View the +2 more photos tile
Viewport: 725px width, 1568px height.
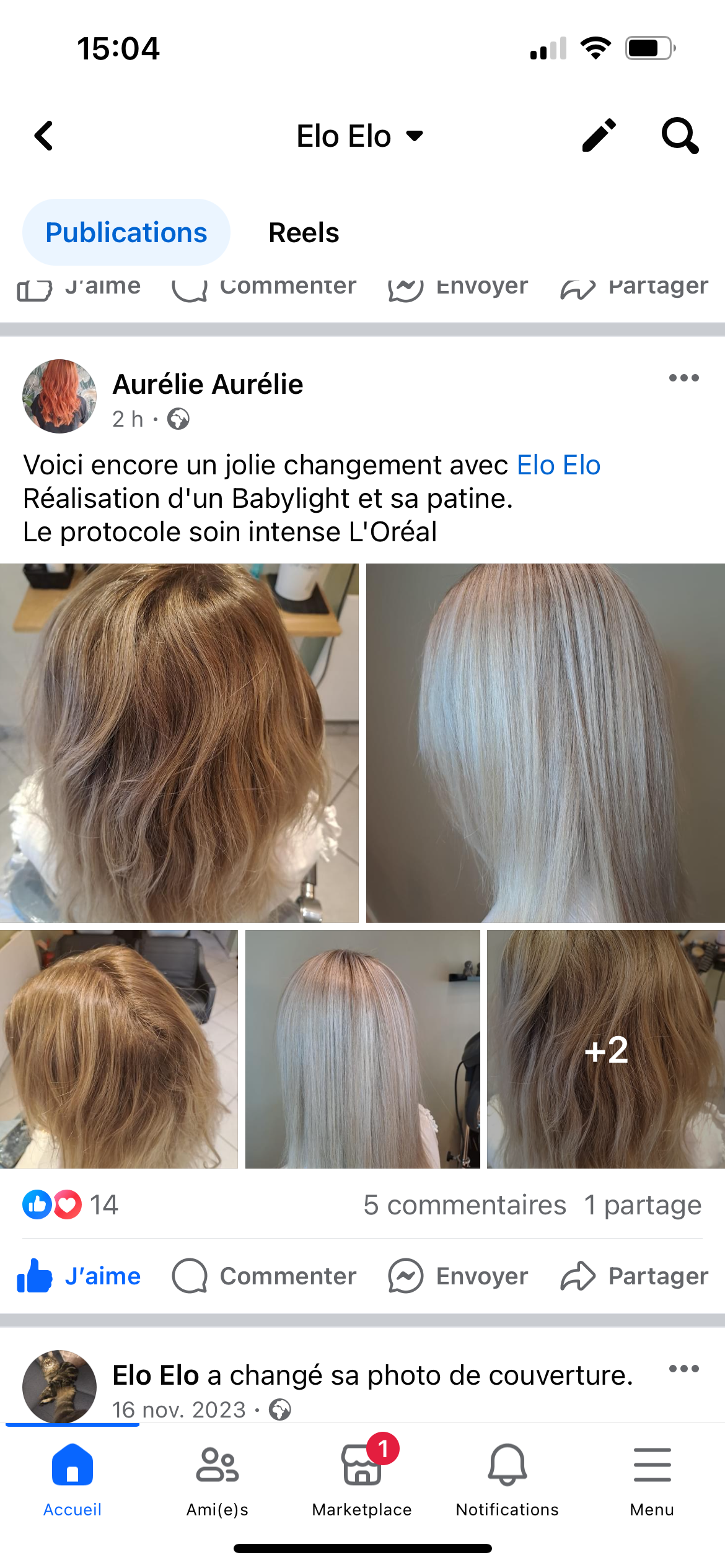(x=605, y=1050)
